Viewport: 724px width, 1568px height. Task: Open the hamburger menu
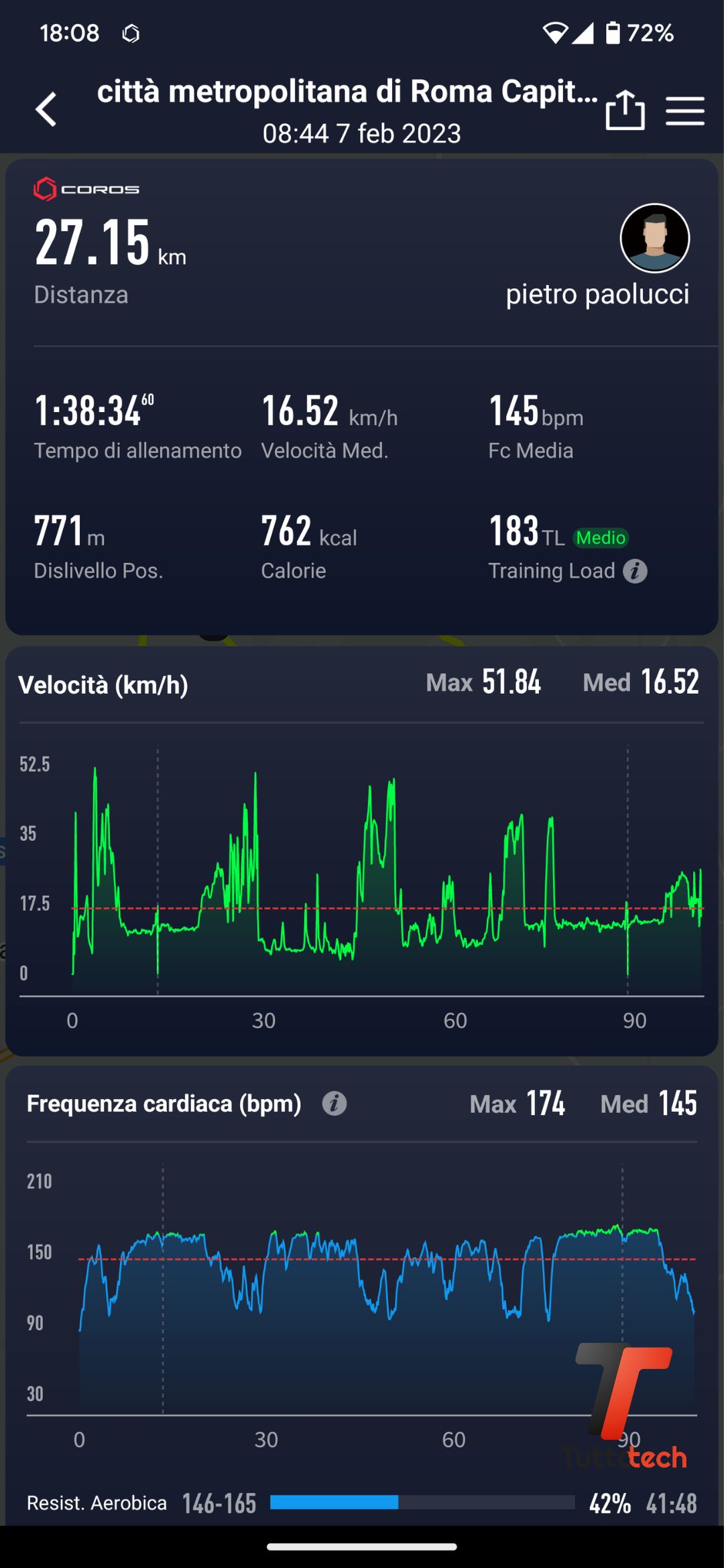pos(684,111)
